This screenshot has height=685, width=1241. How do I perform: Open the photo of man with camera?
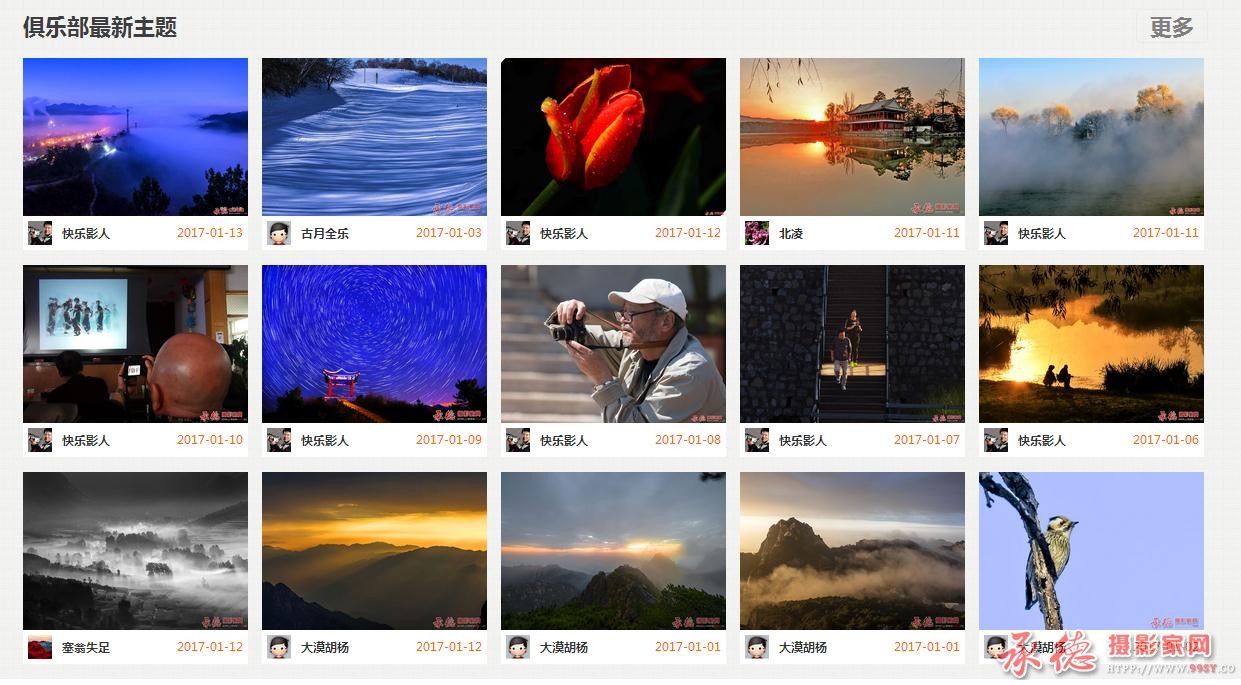[613, 344]
